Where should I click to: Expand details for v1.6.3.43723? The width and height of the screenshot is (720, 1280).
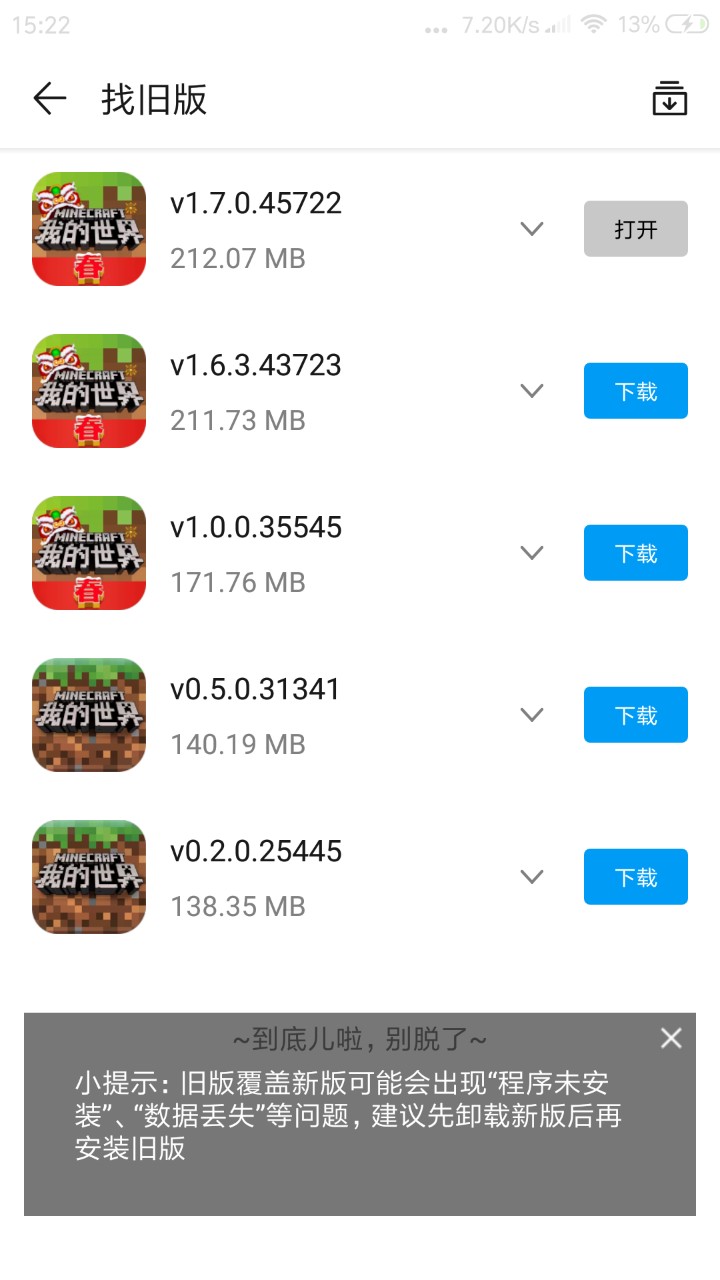532,391
